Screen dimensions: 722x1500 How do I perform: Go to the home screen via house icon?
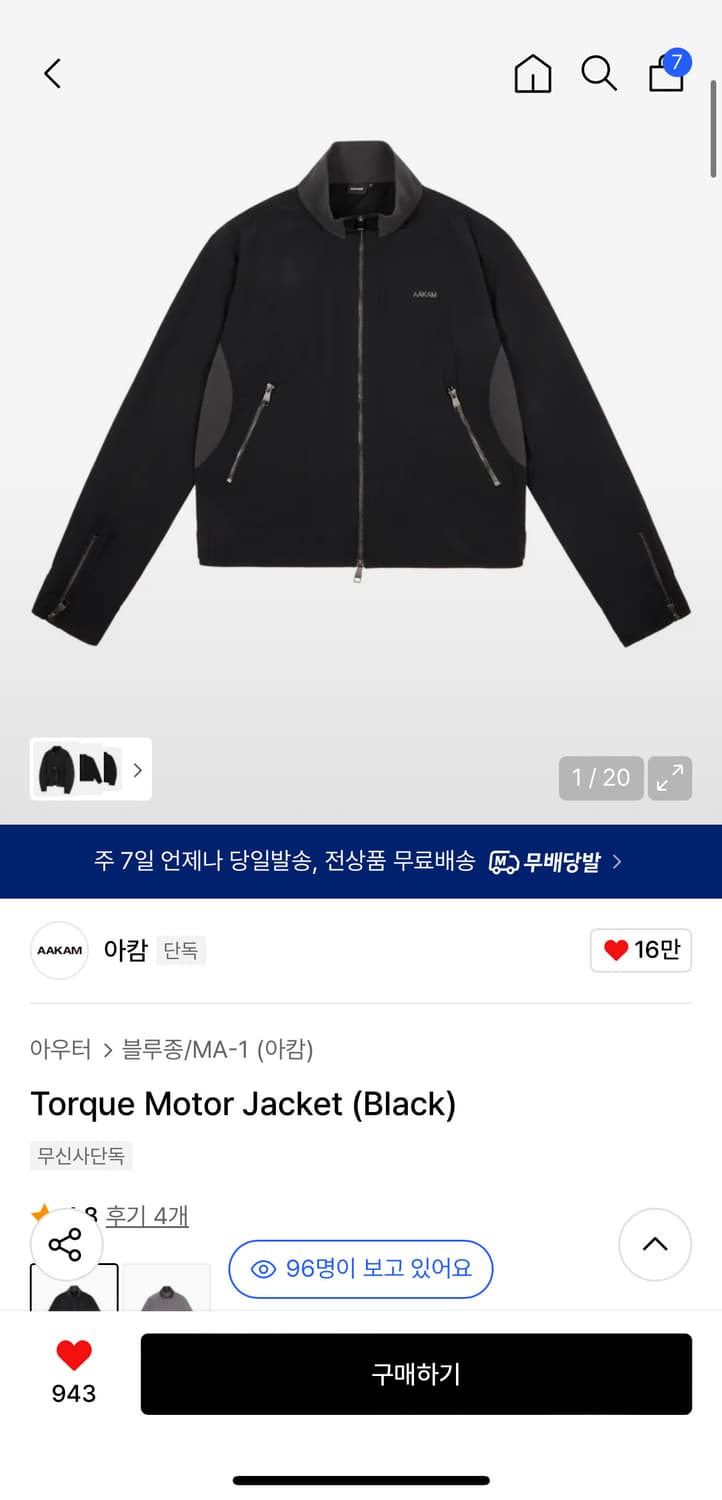[533, 73]
